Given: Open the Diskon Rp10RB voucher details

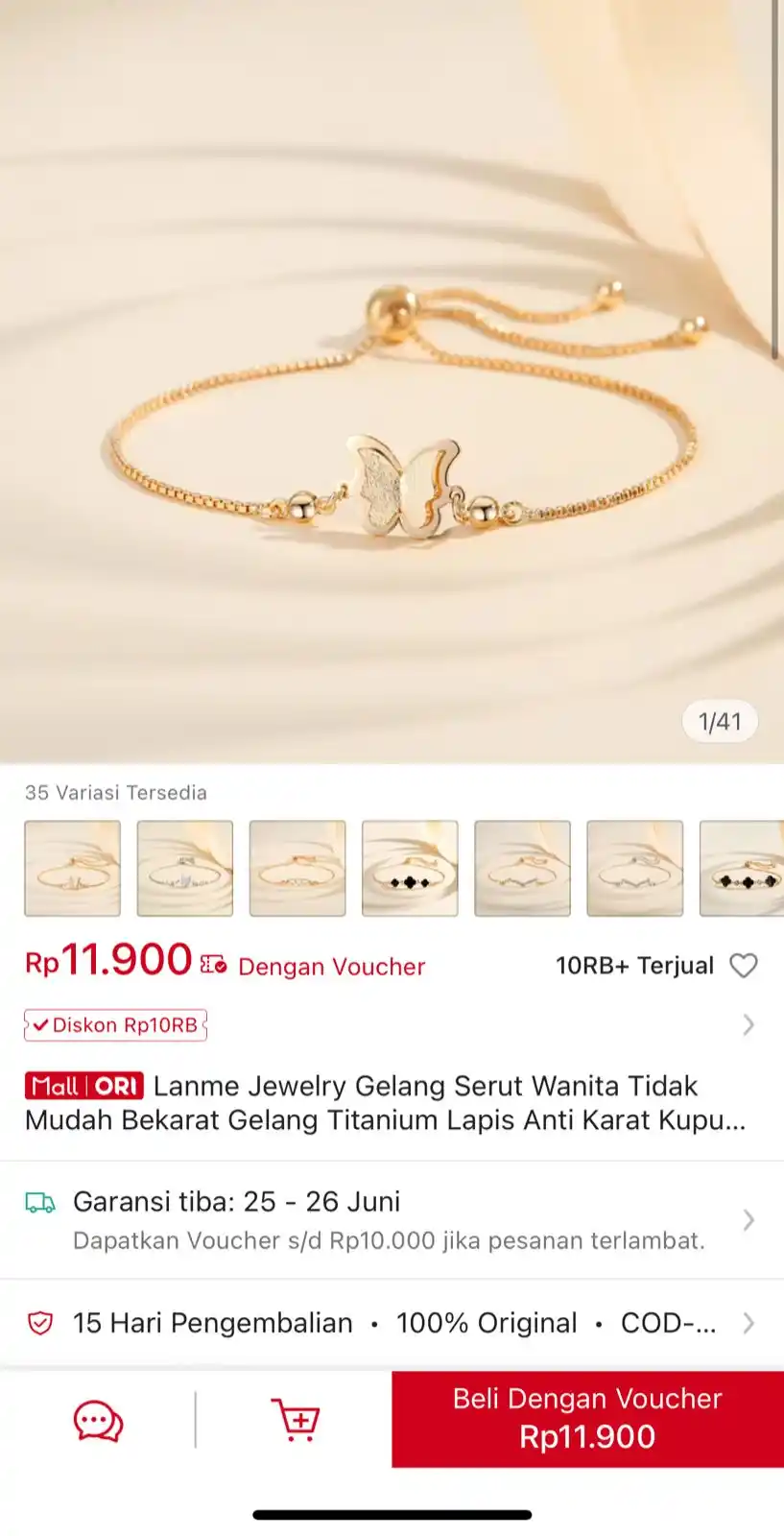Looking at the screenshot, I should tap(116, 1025).
